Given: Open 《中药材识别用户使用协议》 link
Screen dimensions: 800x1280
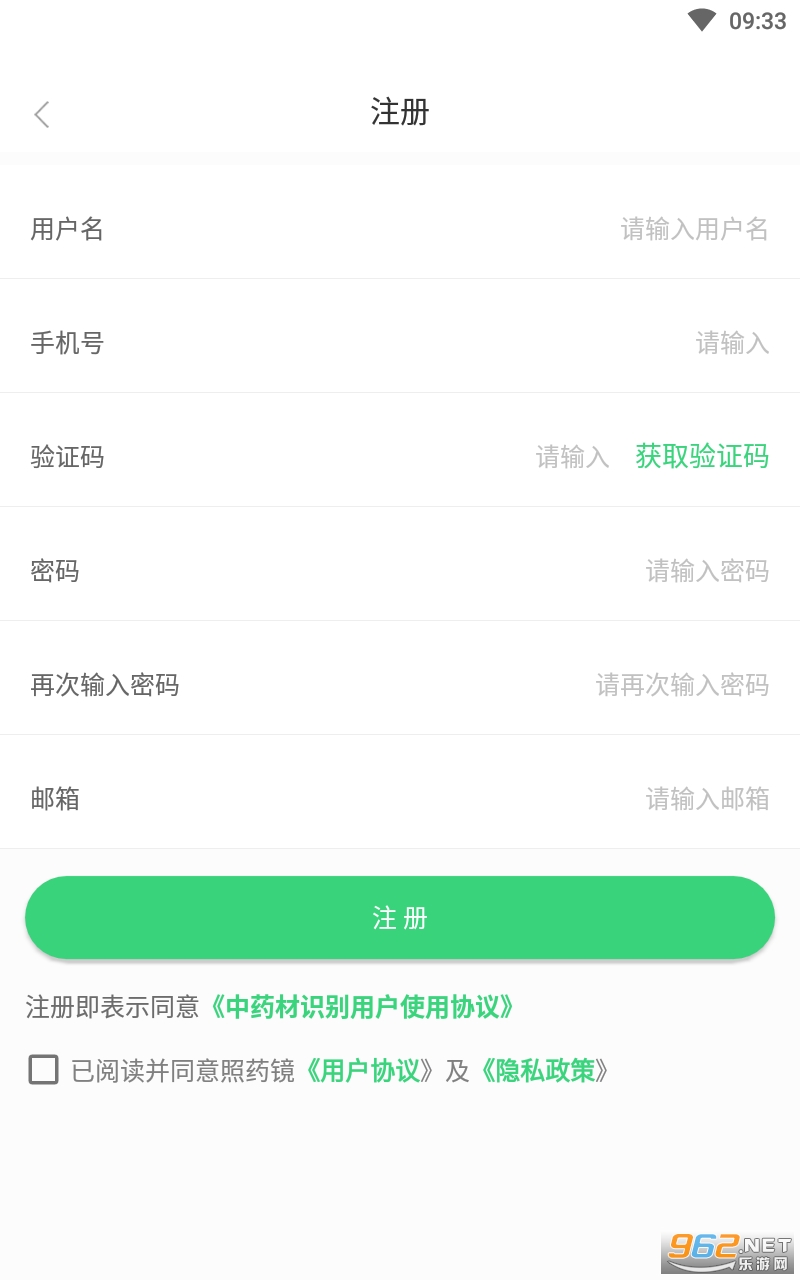Looking at the screenshot, I should (x=362, y=1007).
